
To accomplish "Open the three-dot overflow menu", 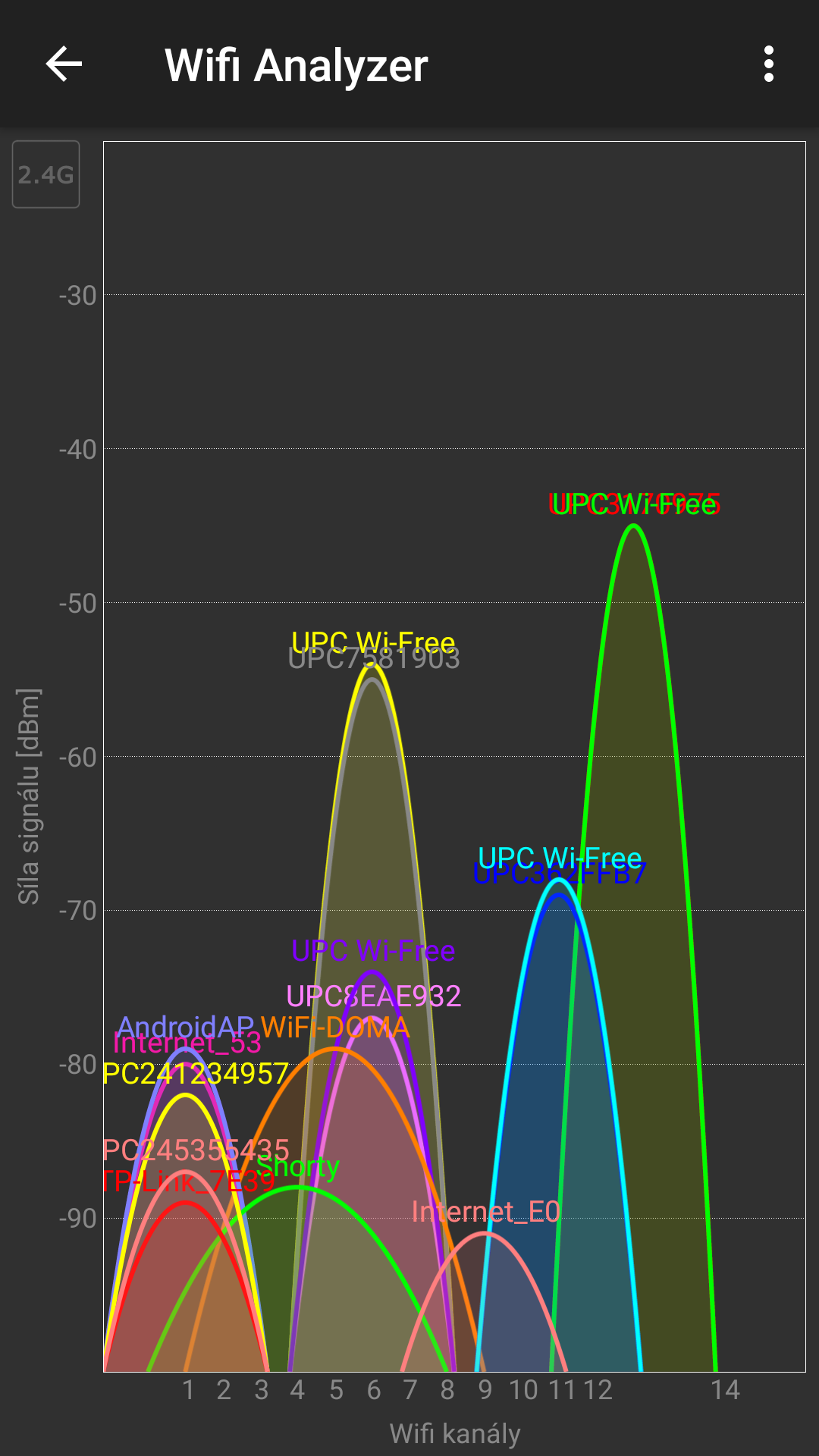I will tap(769, 64).
